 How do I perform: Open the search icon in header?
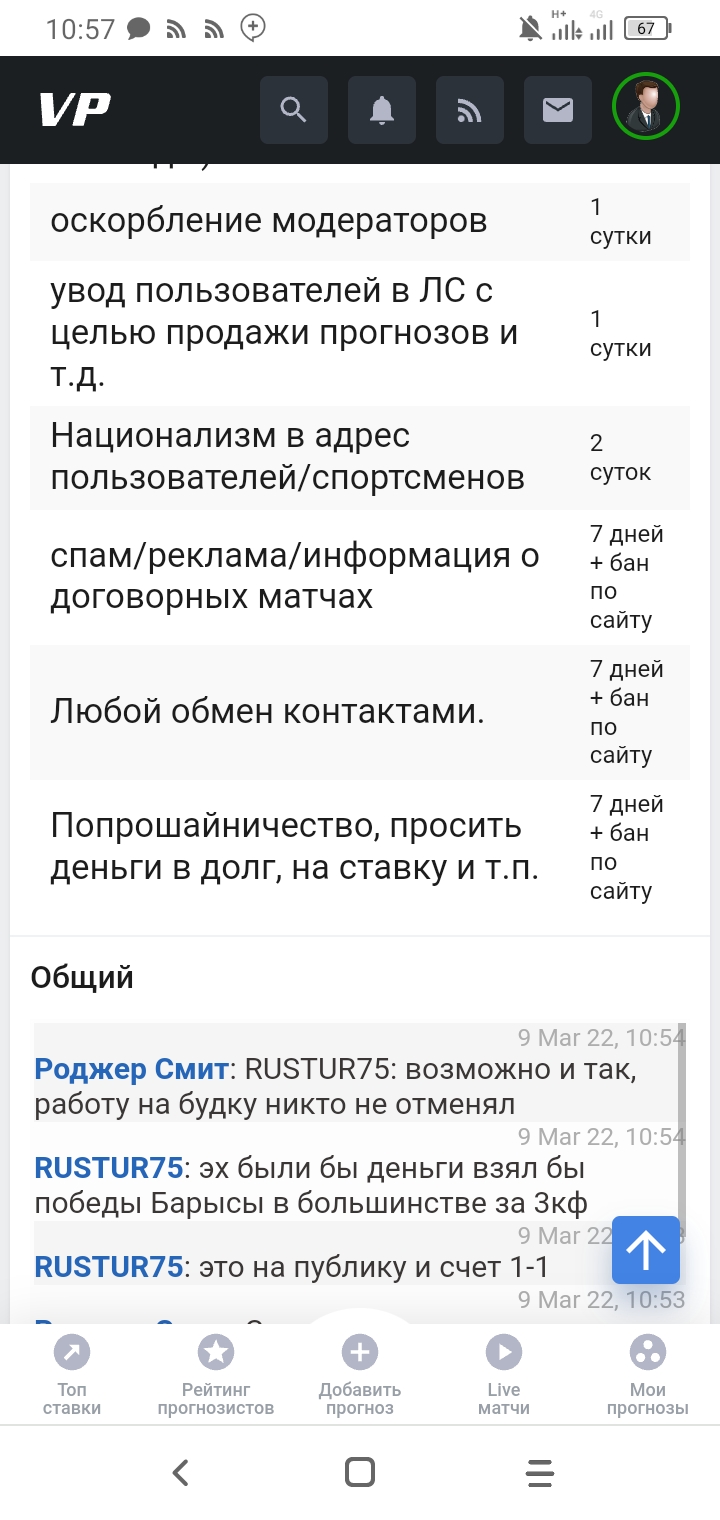pos(294,110)
